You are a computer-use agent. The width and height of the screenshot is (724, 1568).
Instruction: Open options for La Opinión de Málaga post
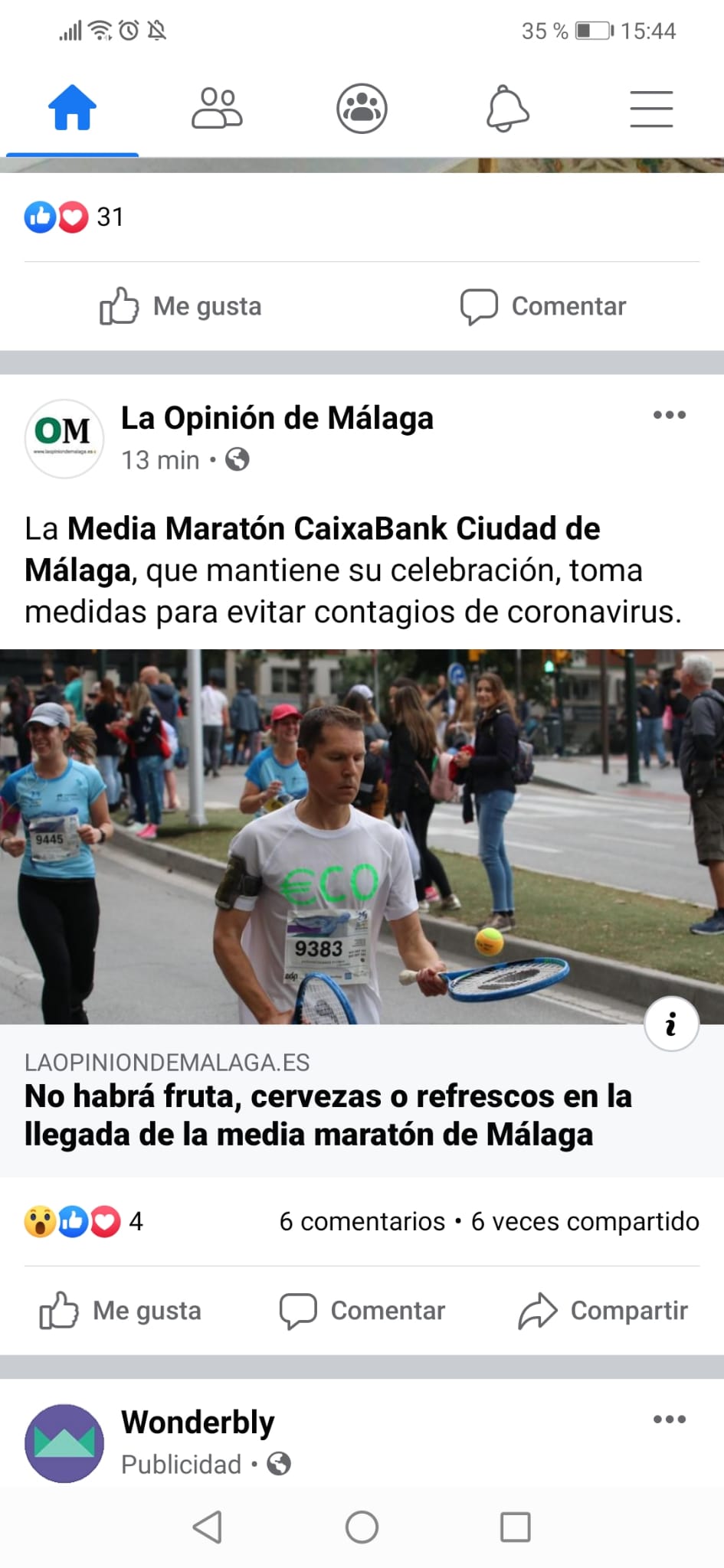(669, 415)
